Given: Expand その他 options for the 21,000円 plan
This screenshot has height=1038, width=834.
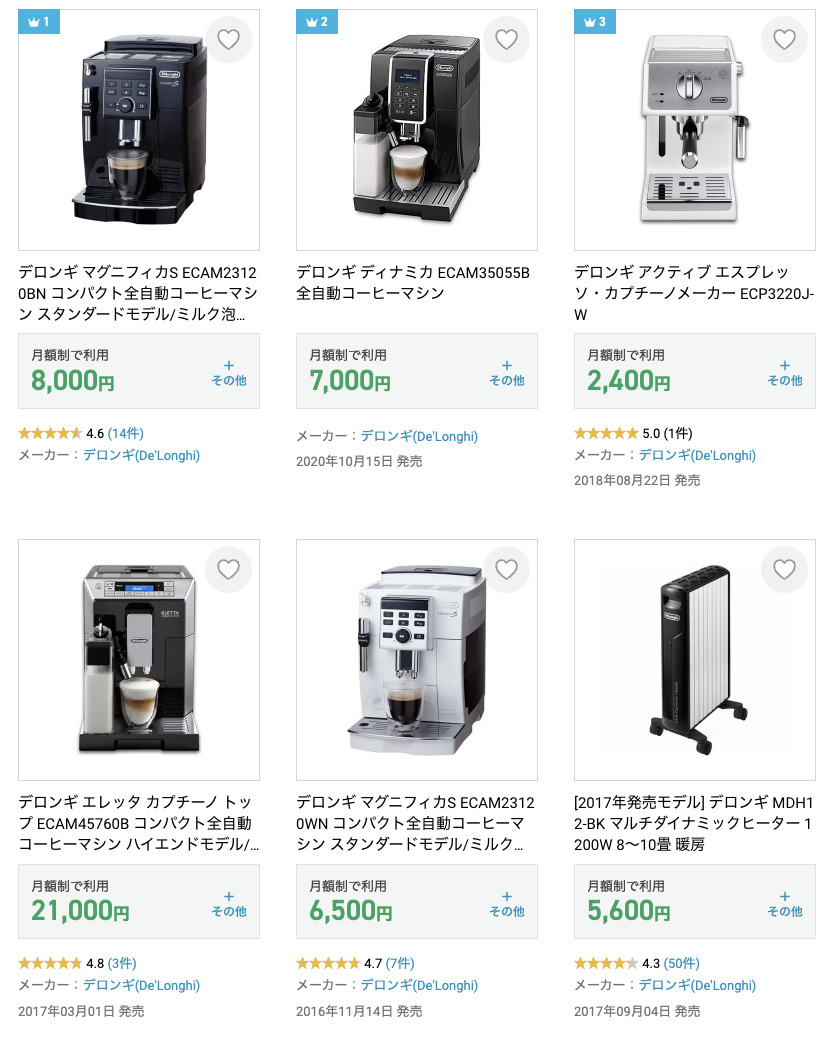Looking at the screenshot, I should pos(228,904).
